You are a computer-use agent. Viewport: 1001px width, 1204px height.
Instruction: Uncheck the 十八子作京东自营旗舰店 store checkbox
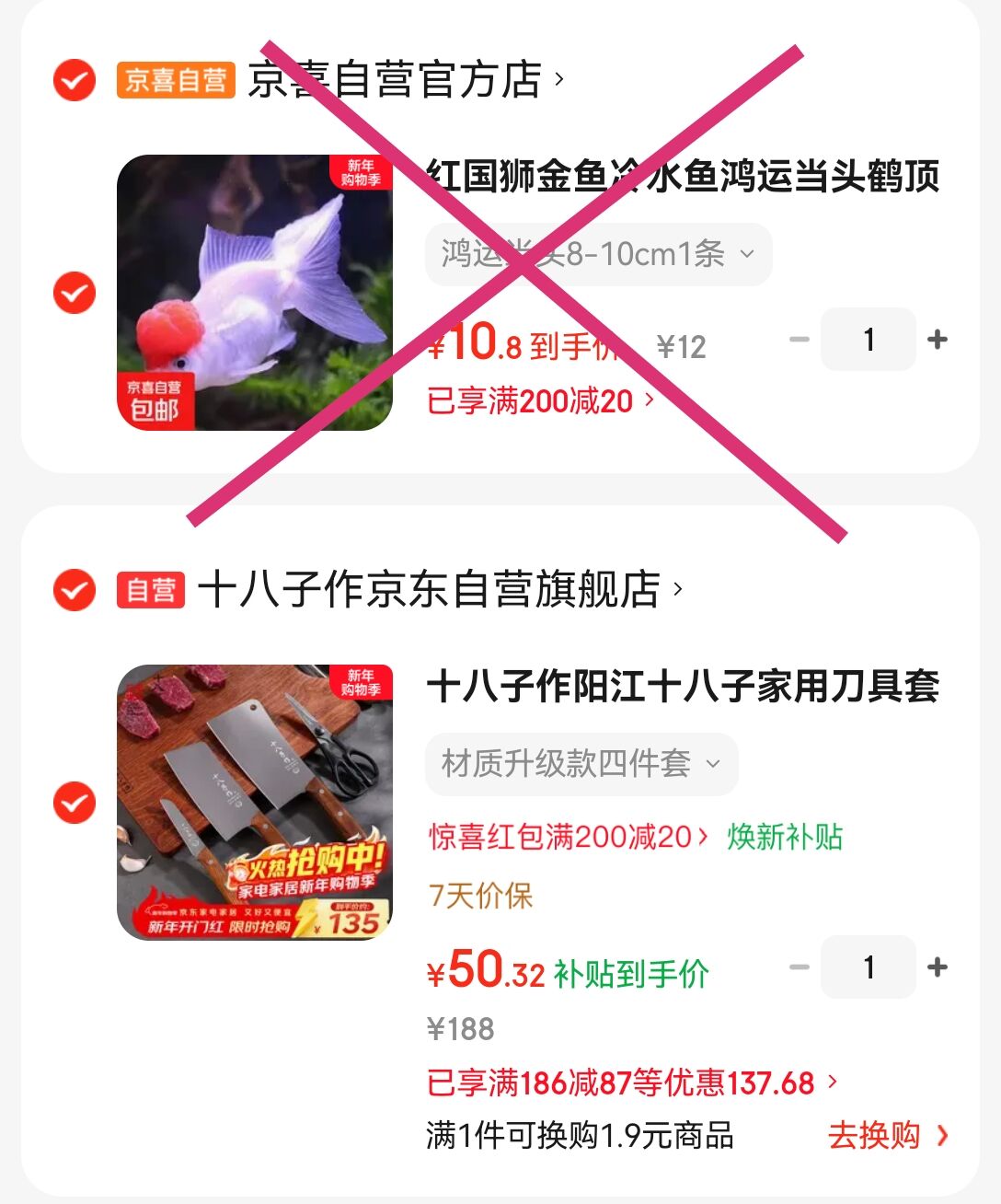[75, 590]
